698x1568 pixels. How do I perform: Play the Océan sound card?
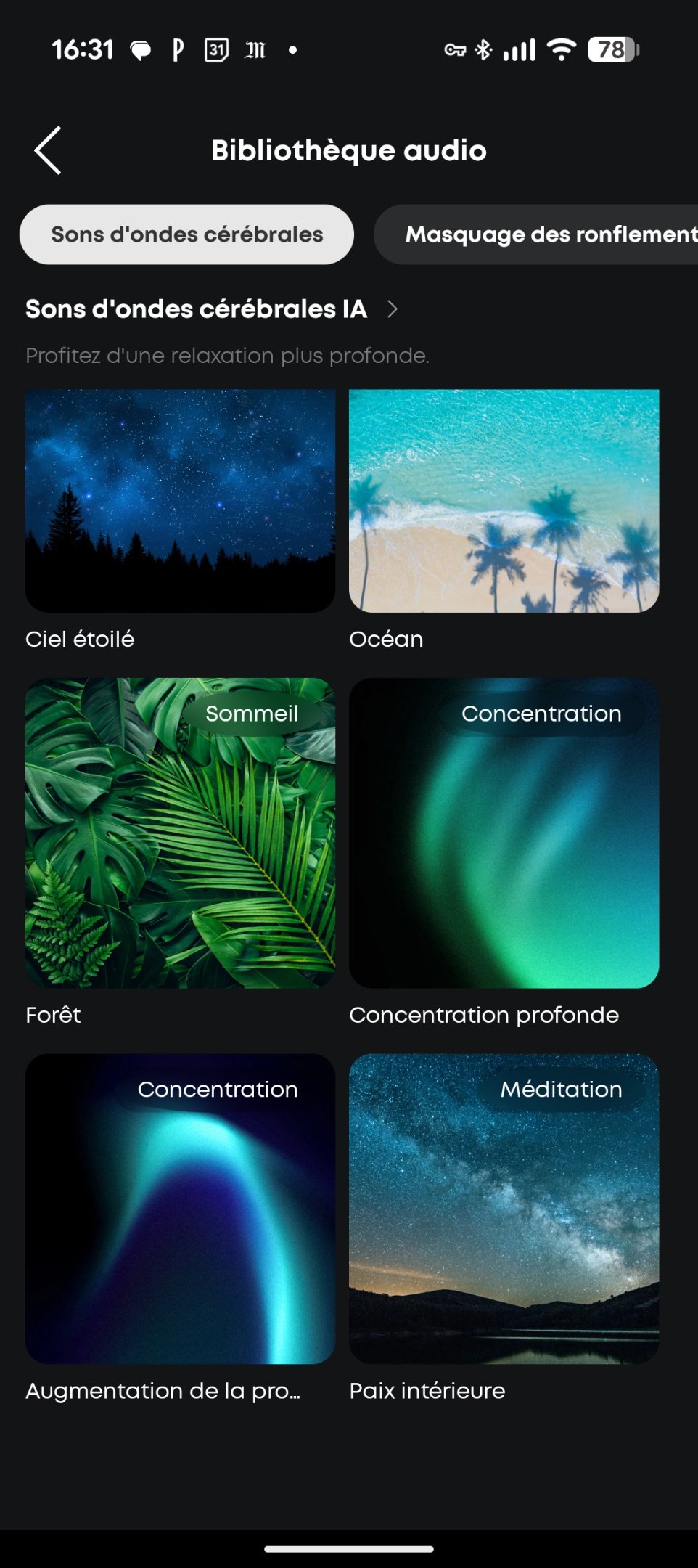click(504, 501)
